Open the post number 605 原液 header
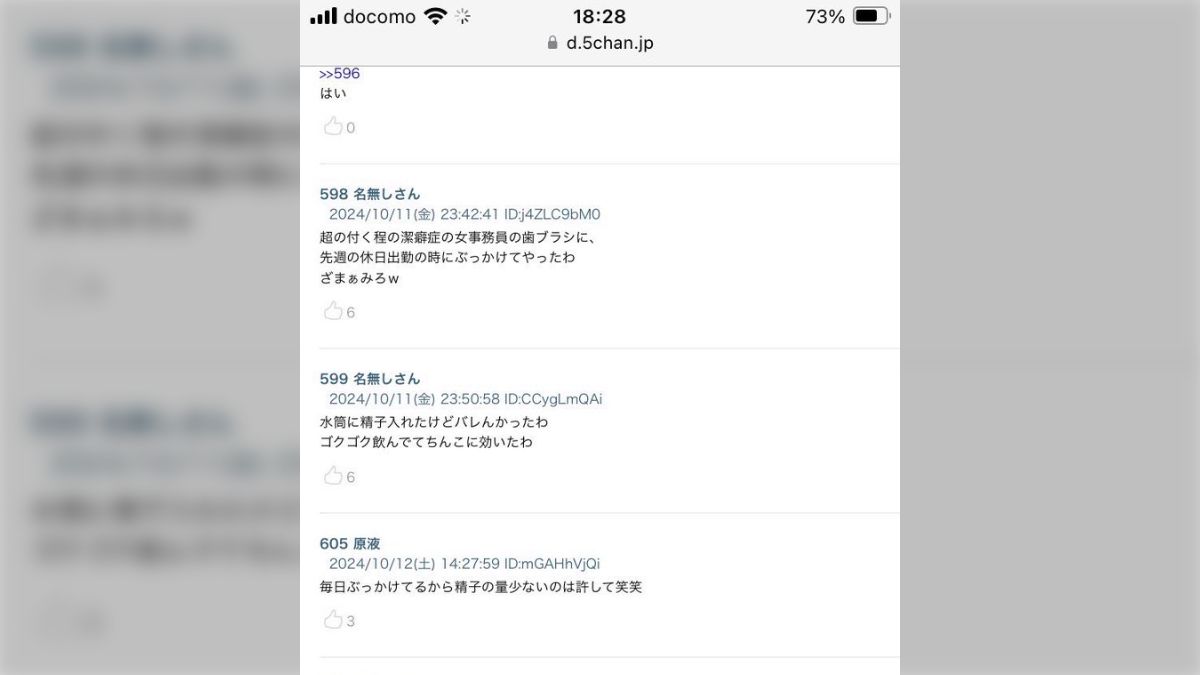This screenshot has height=675, width=1200. (349, 544)
